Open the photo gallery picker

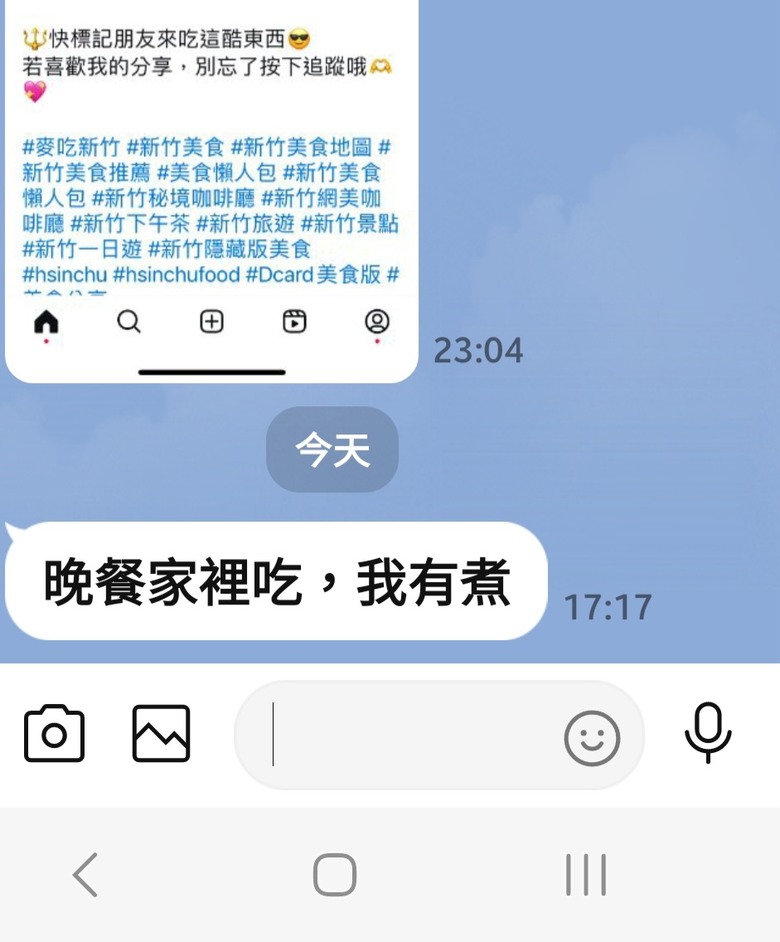(161, 735)
